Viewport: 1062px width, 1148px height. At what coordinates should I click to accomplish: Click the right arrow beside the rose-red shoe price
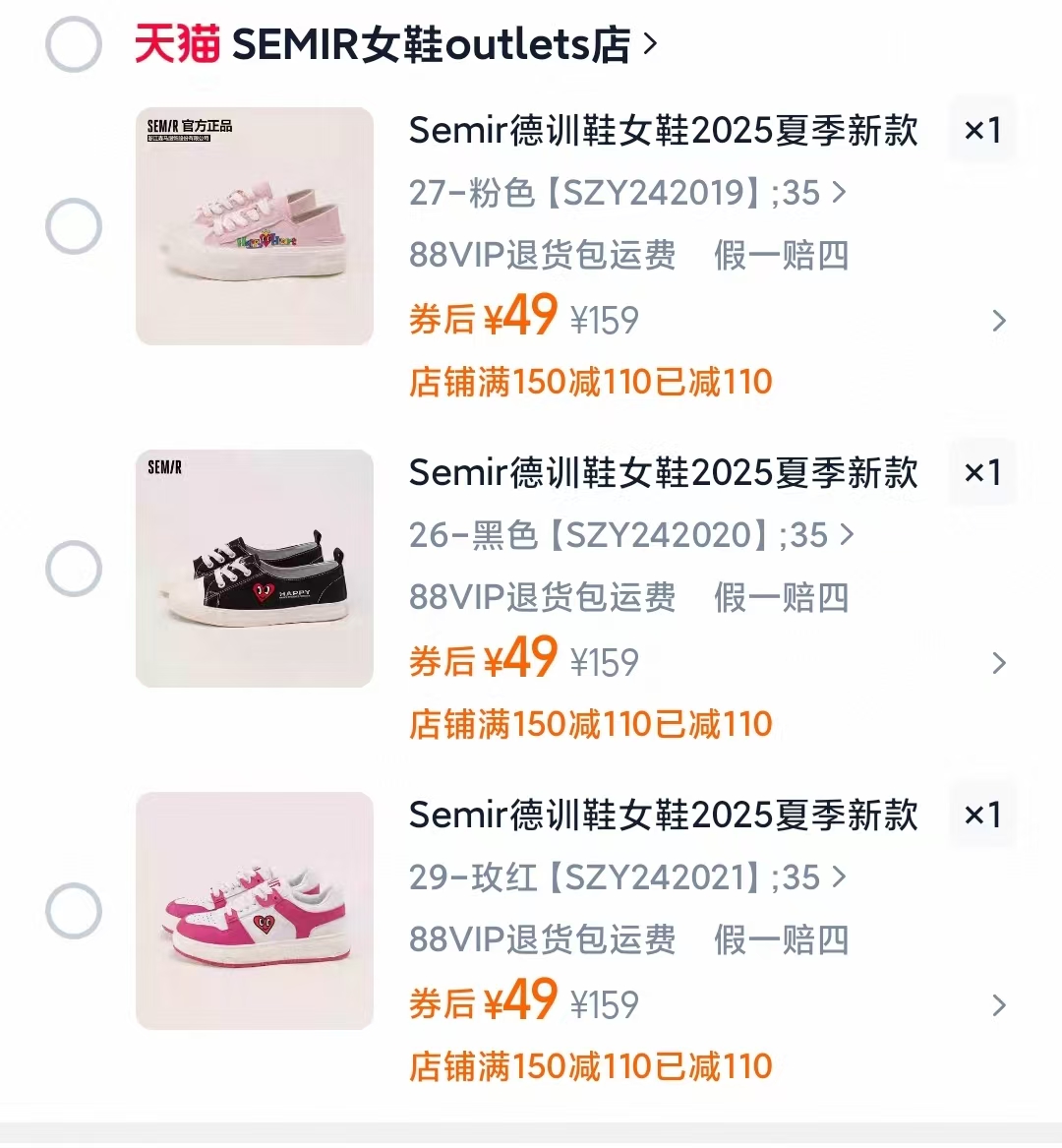[x=999, y=1005]
